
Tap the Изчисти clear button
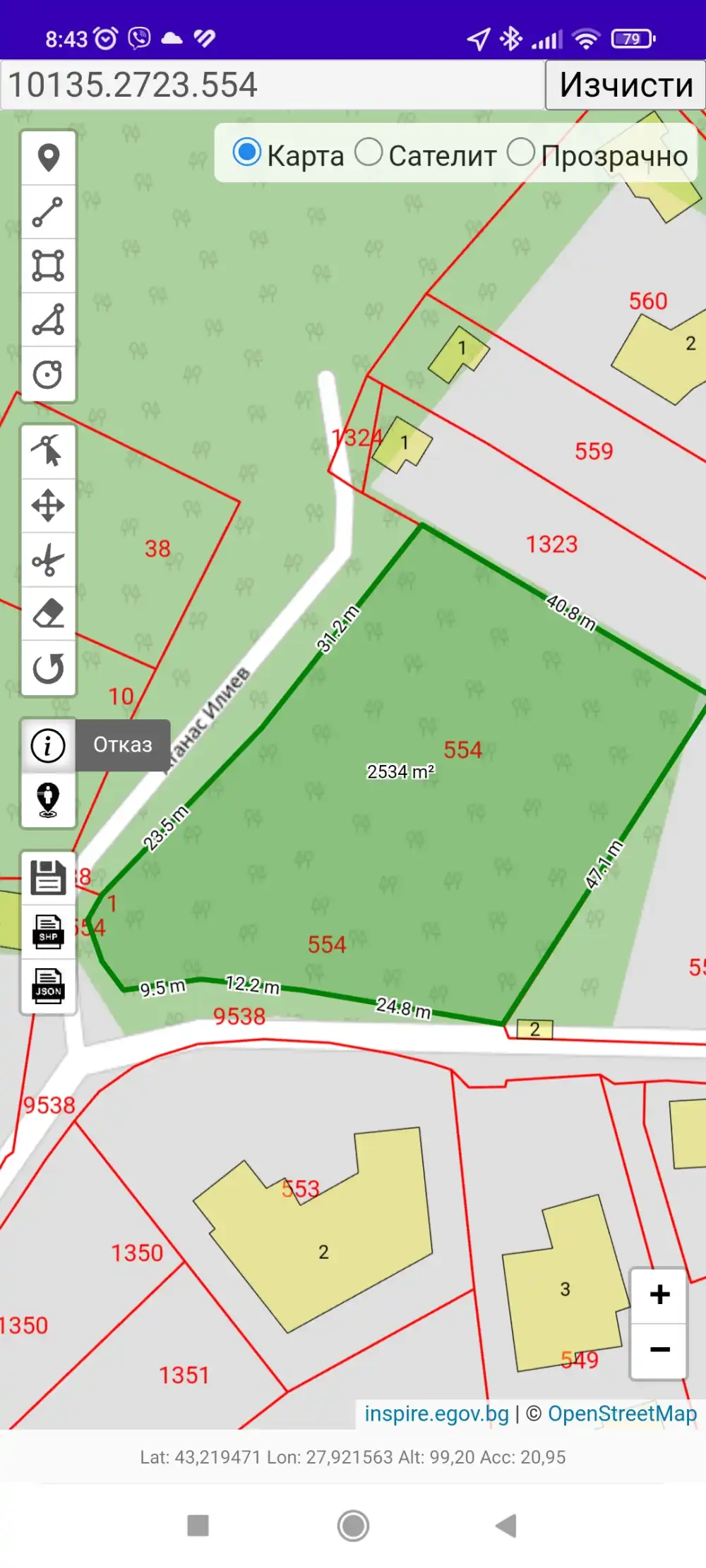tap(625, 85)
